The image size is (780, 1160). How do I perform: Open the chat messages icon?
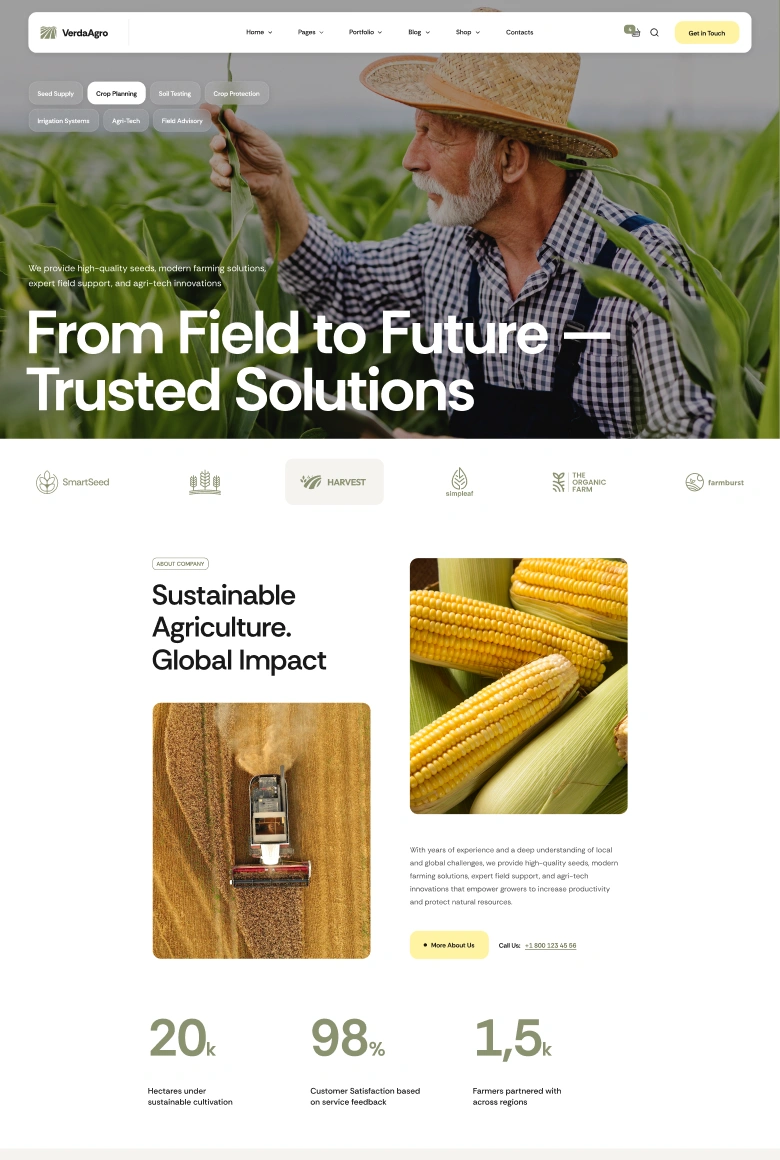click(632, 32)
